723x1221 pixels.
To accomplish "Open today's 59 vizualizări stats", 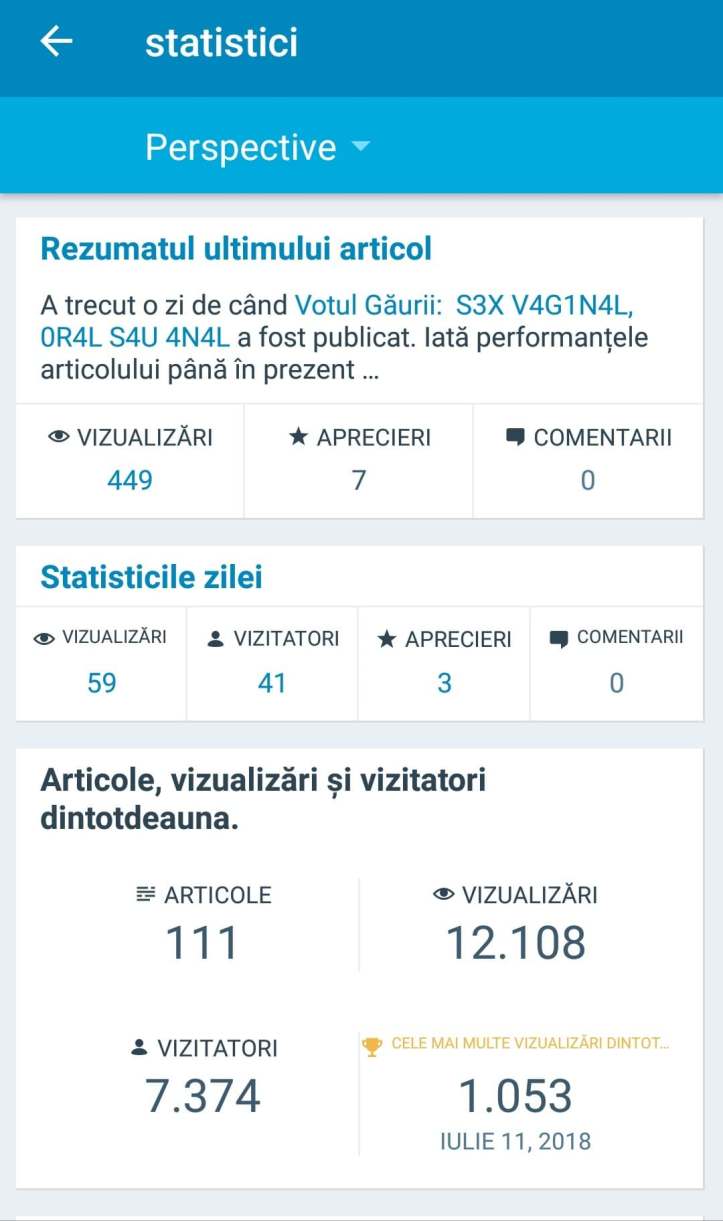I will point(101,663).
